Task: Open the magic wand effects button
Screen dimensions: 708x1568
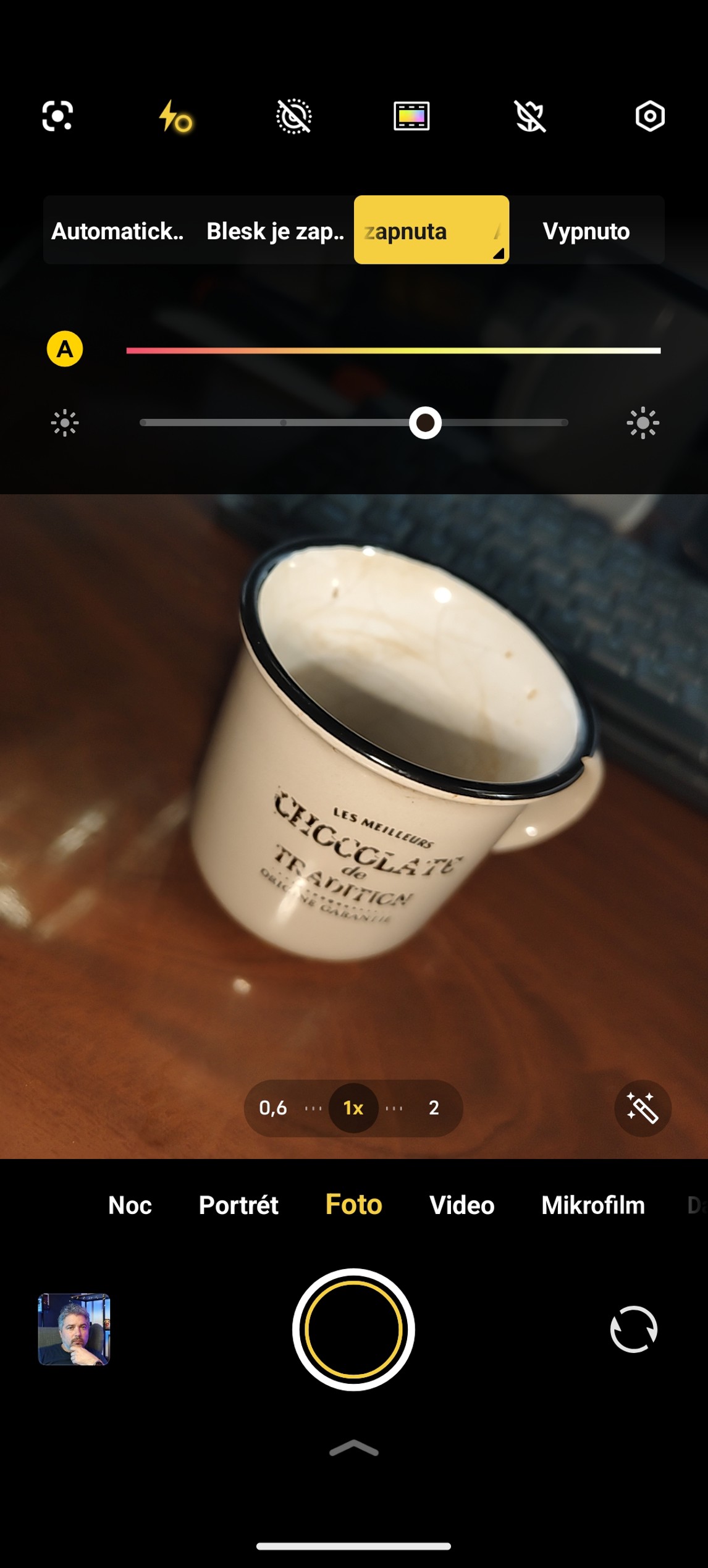Action: tap(642, 1108)
